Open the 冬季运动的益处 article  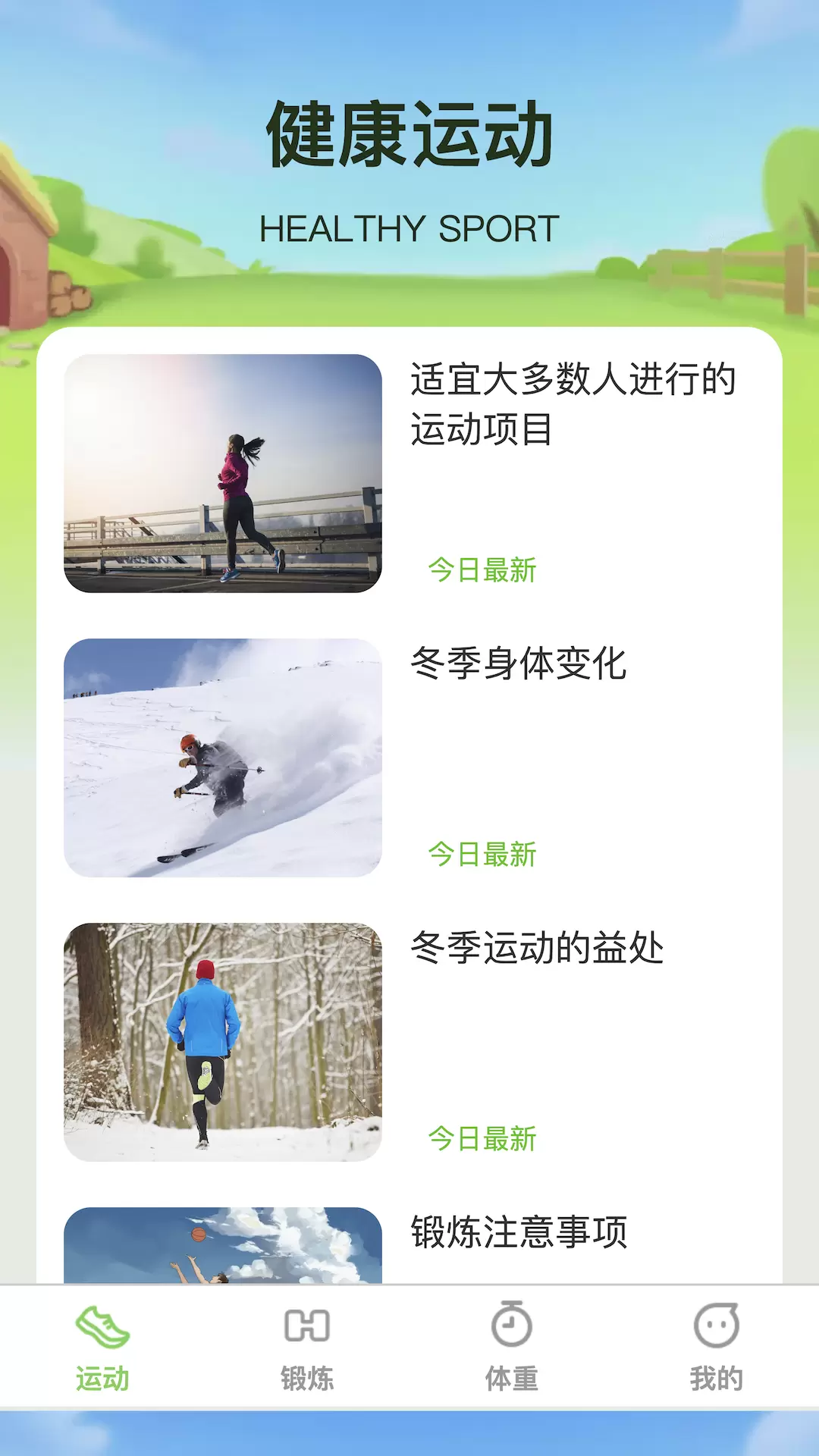point(409,1042)
